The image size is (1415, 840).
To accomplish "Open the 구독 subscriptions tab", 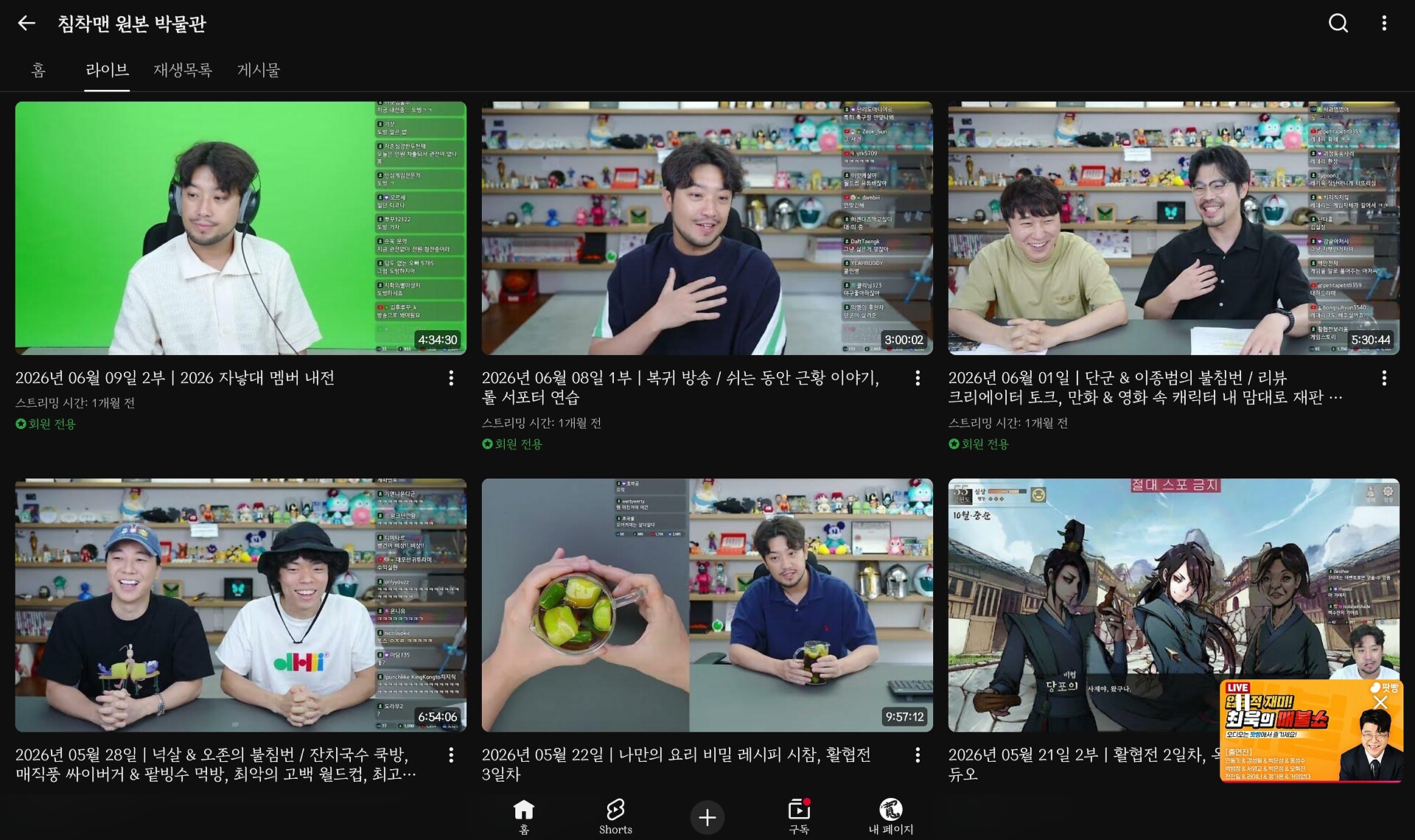I will [799, 816].
